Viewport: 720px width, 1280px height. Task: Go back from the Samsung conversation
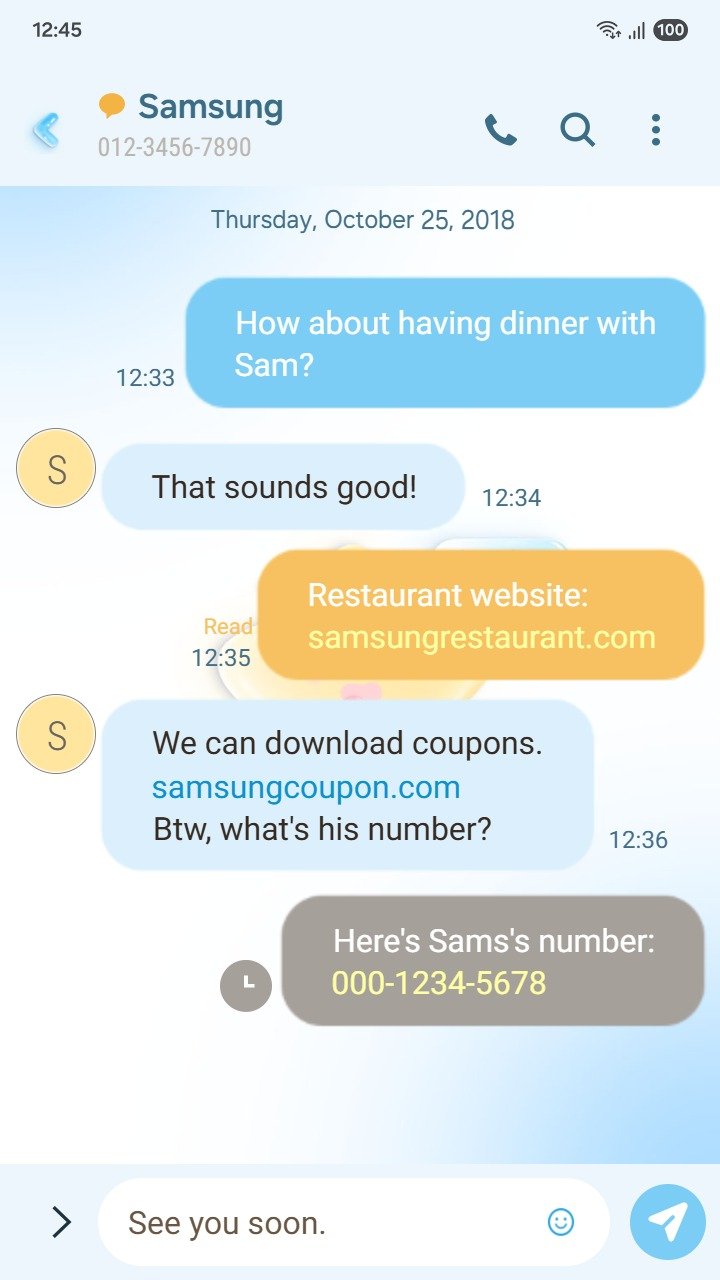pos(46,130)
